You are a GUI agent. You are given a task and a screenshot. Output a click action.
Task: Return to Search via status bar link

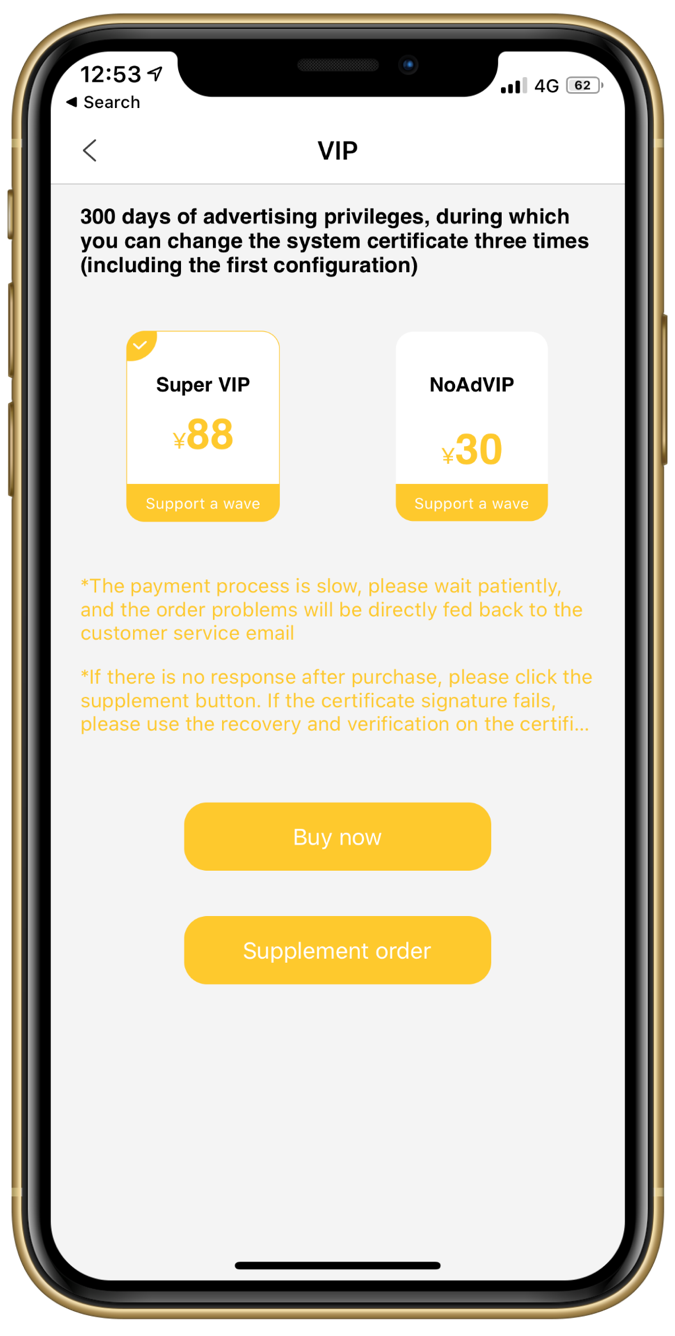click(103, 102)
